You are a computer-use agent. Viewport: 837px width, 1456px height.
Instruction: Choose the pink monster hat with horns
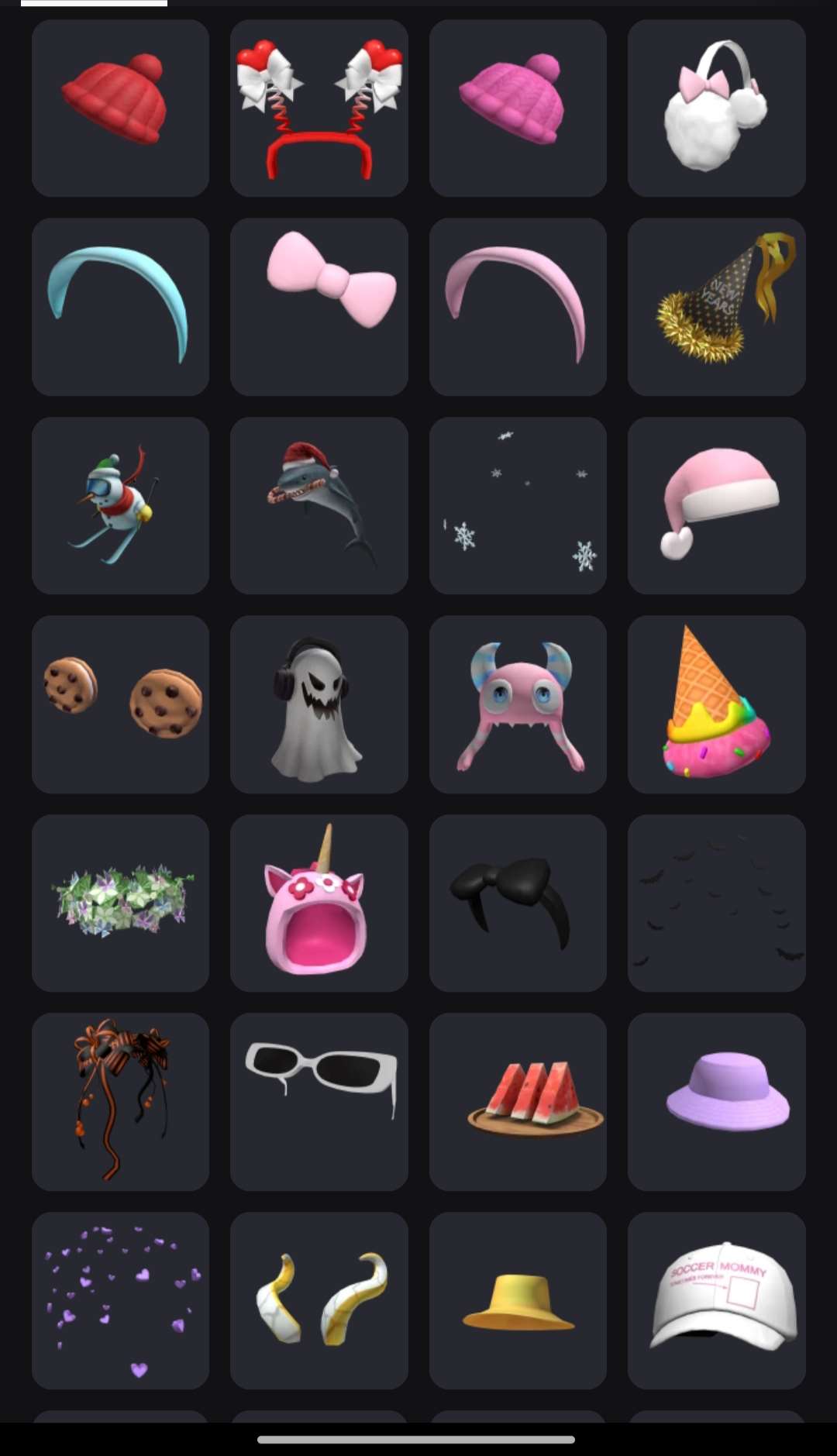(518, 704)
